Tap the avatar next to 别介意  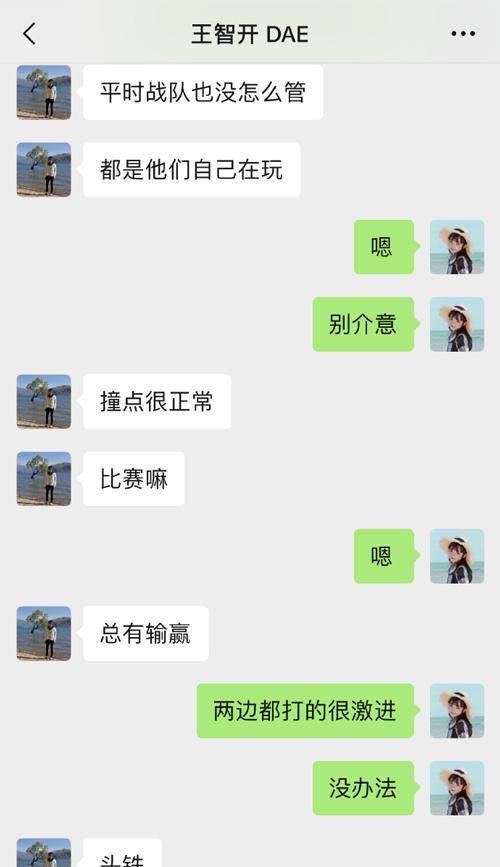click(457, 325)
